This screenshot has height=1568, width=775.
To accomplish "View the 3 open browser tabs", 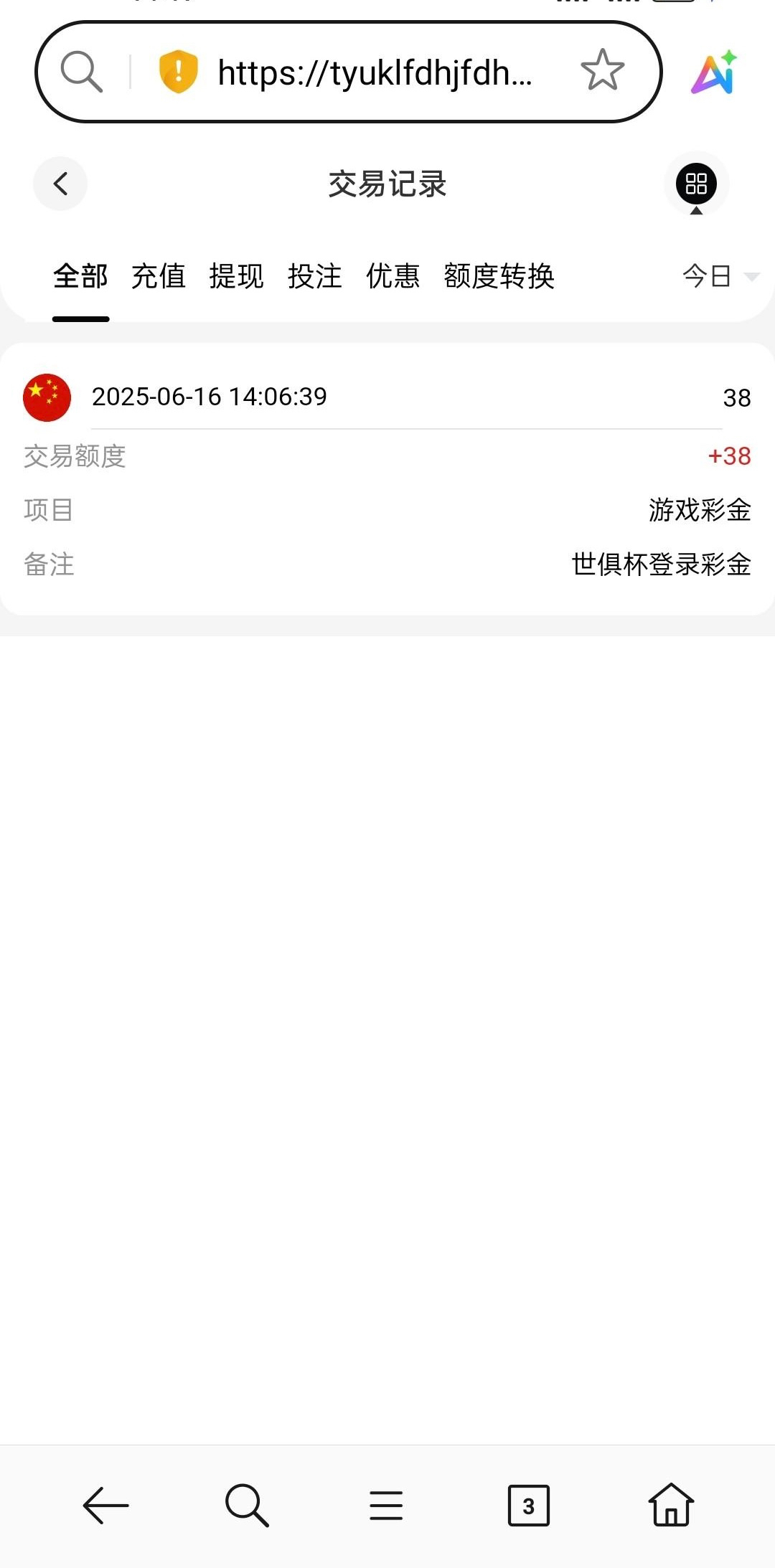I will point(528,1505).
